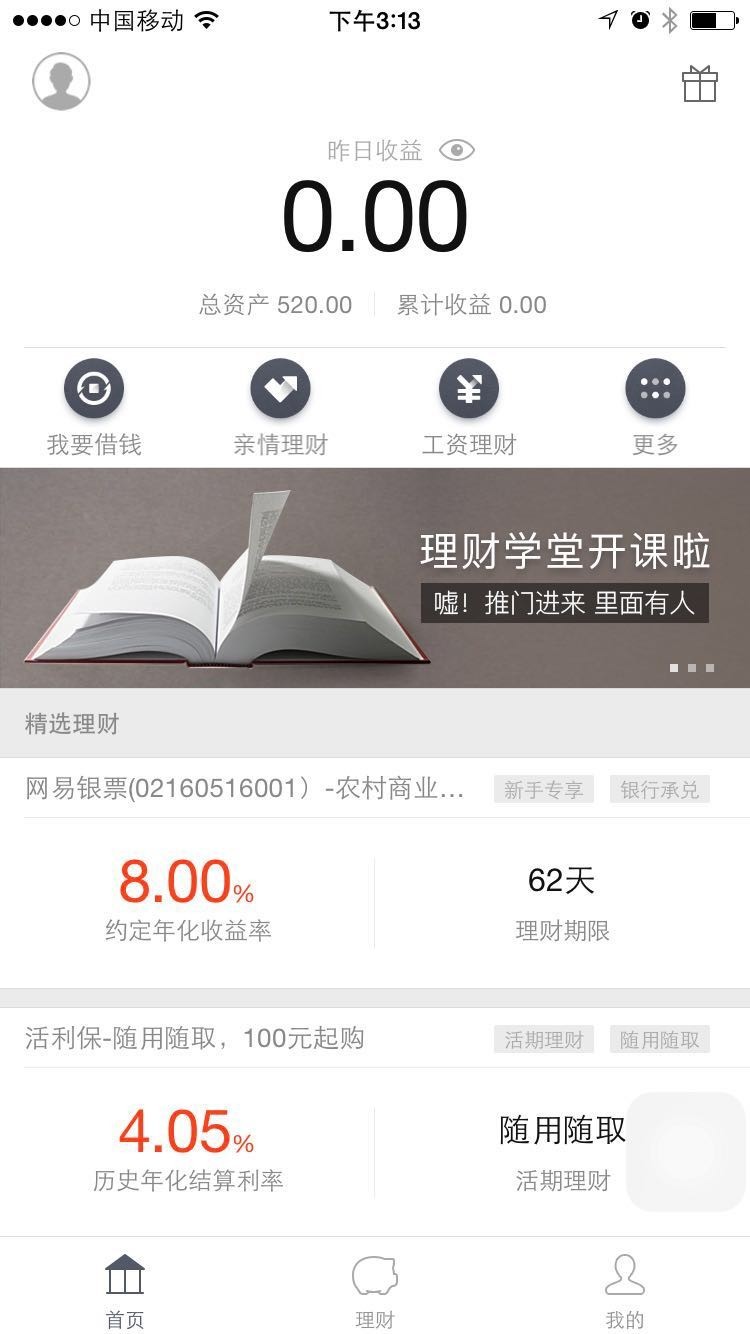
Task: Select the piggy bank 理财 icon
Action: pos(375,1275)
